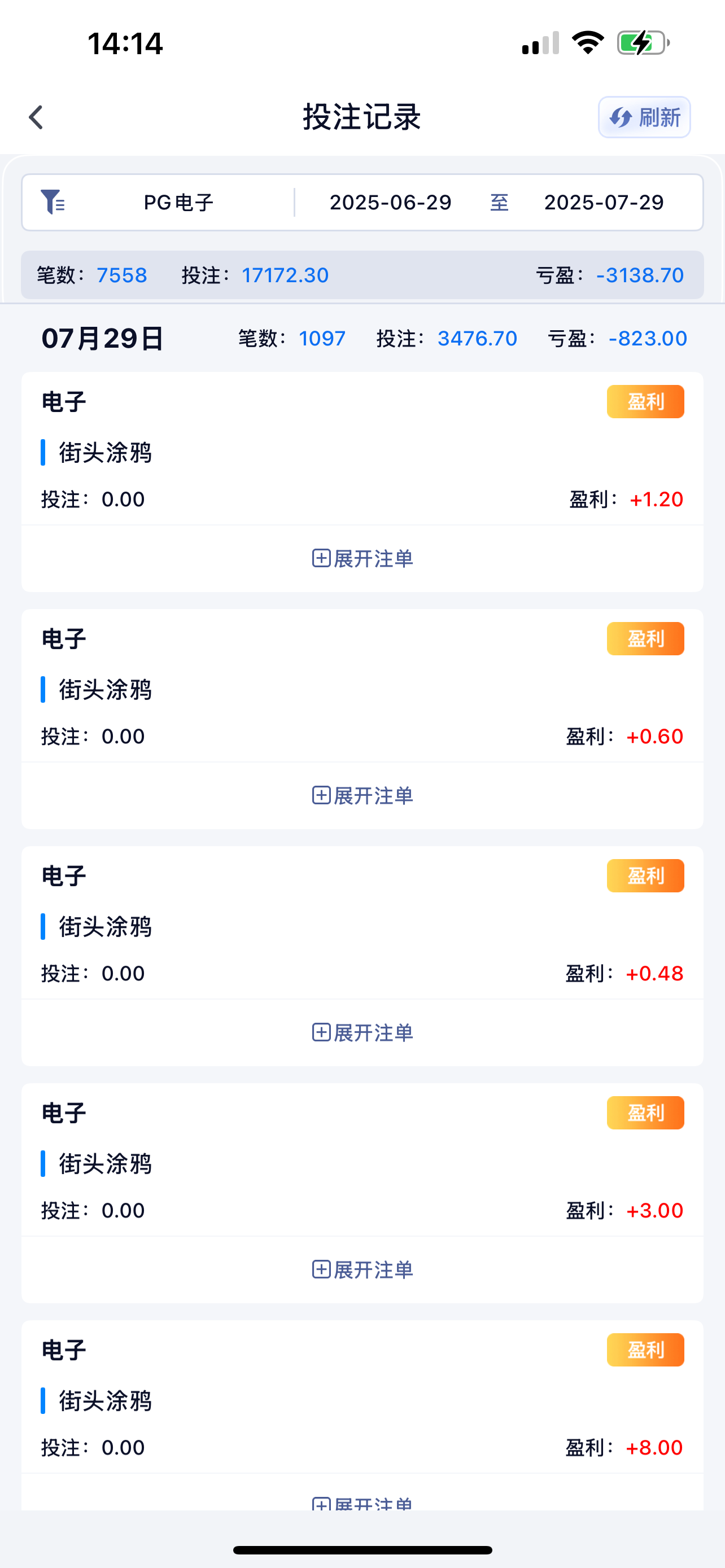Change the start date 2025-06-29
This screenshot has width=725, height=1568.
point(390,203)
